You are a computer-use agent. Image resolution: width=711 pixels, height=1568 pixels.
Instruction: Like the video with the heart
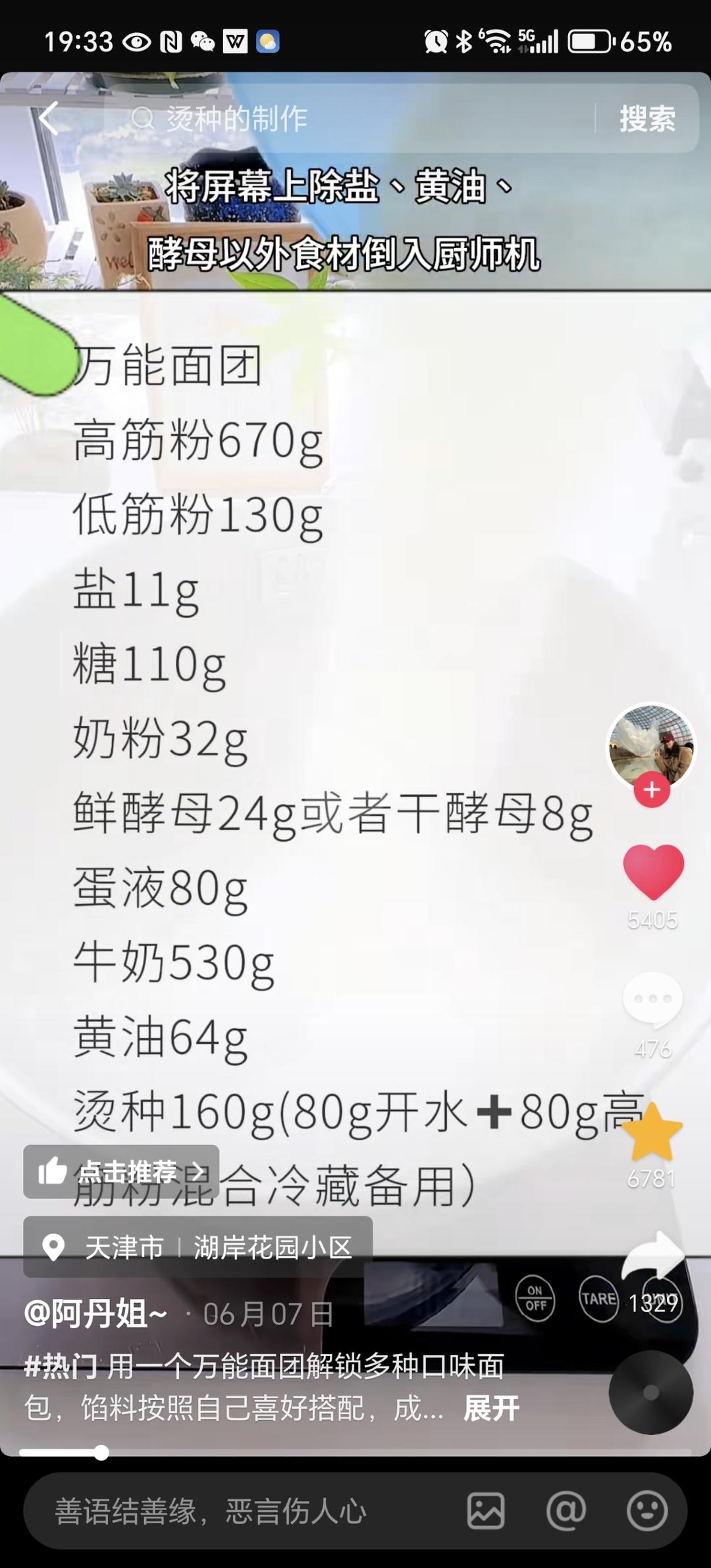click(653, 872)
